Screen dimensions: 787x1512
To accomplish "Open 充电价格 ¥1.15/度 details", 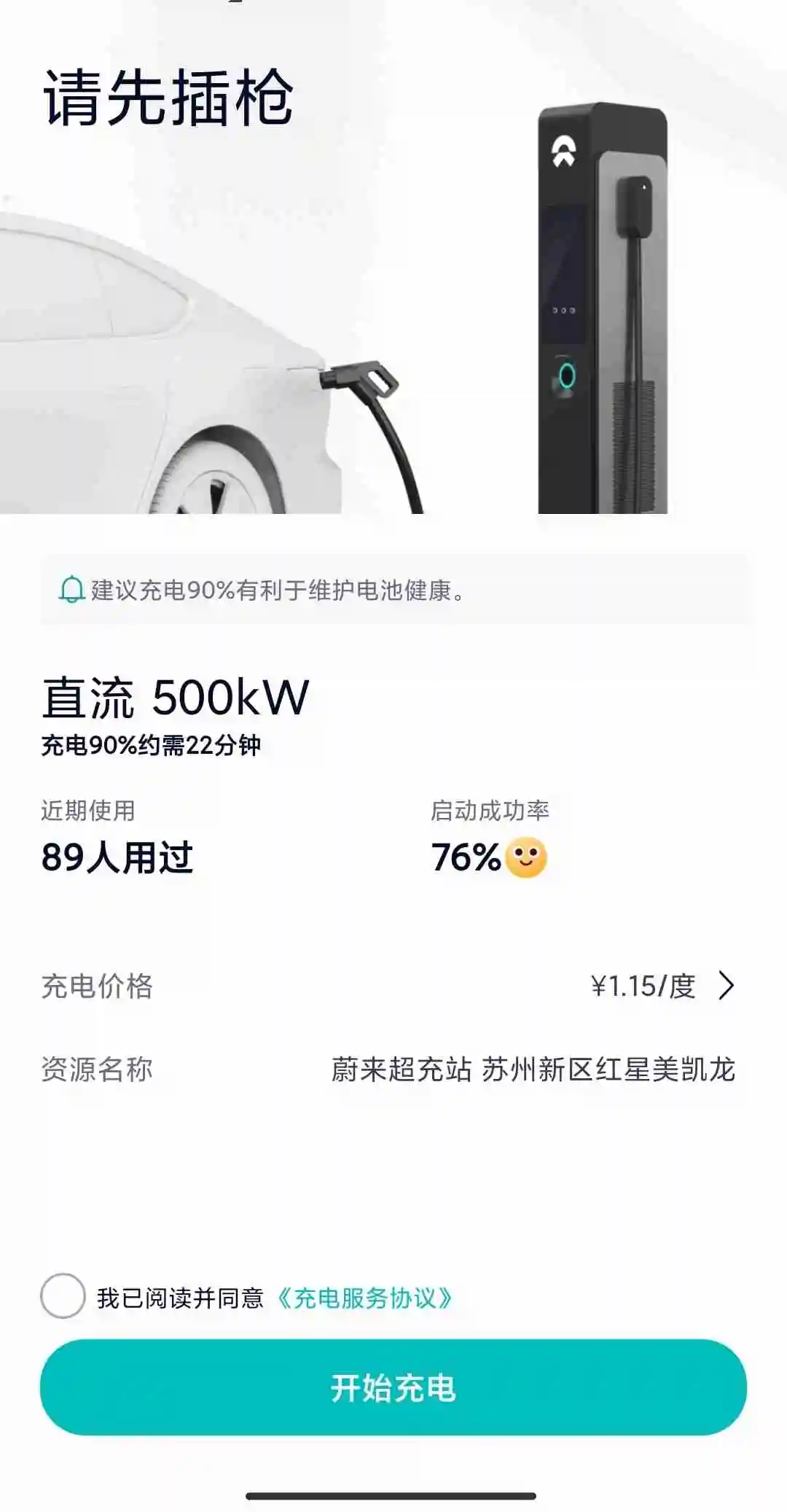I will (662, 986).
